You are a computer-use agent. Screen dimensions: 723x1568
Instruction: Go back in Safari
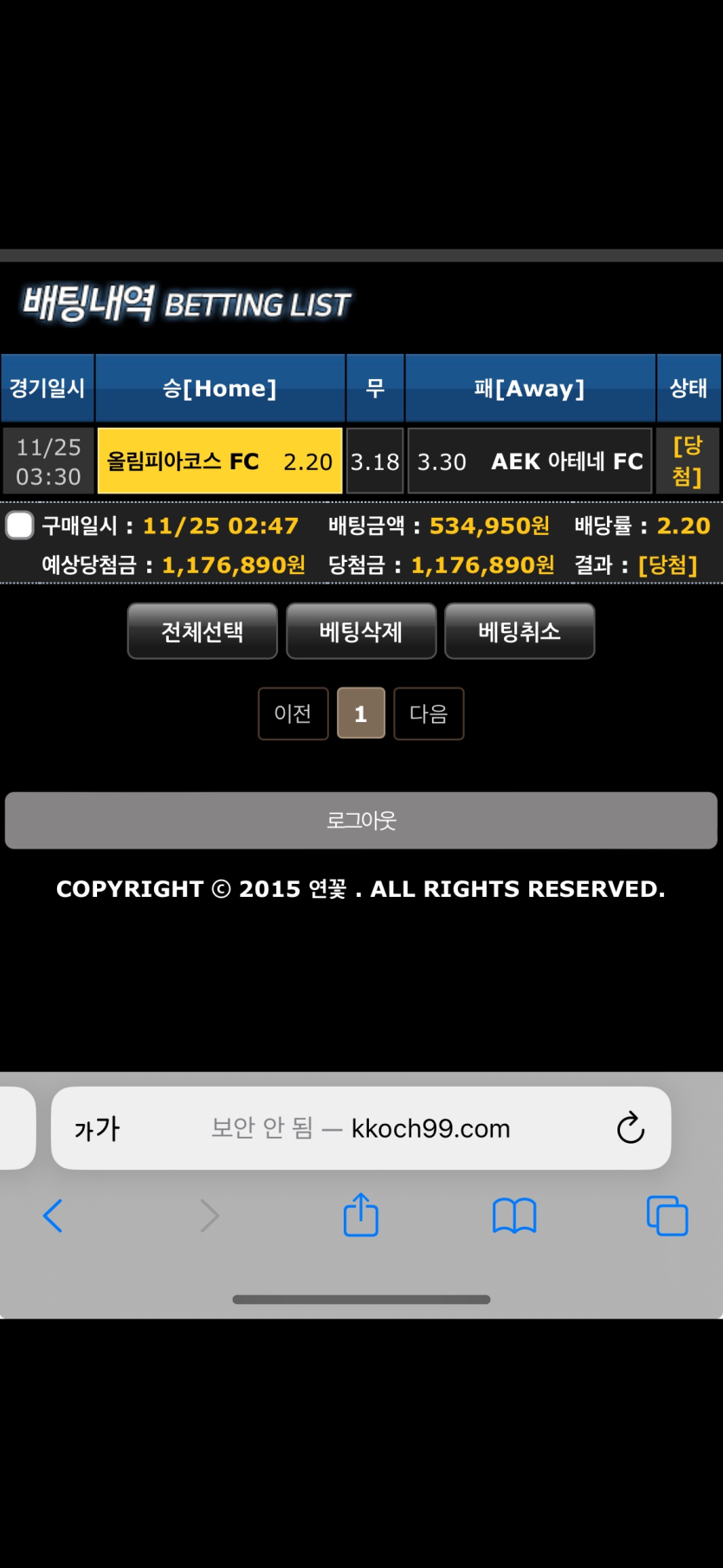[x=53, y=1216]
